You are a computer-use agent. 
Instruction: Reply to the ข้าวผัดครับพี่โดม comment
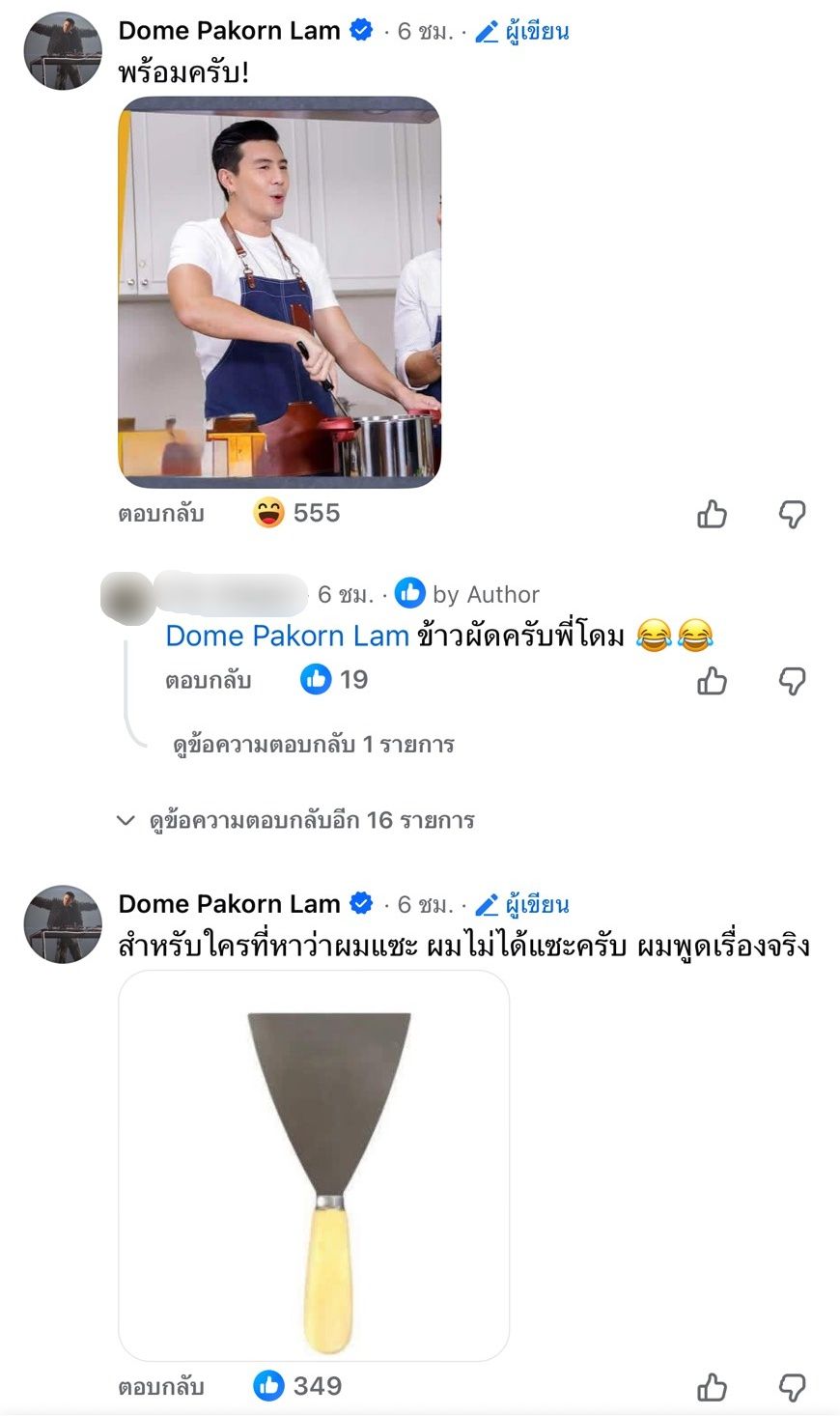click(x=208, y=680)
